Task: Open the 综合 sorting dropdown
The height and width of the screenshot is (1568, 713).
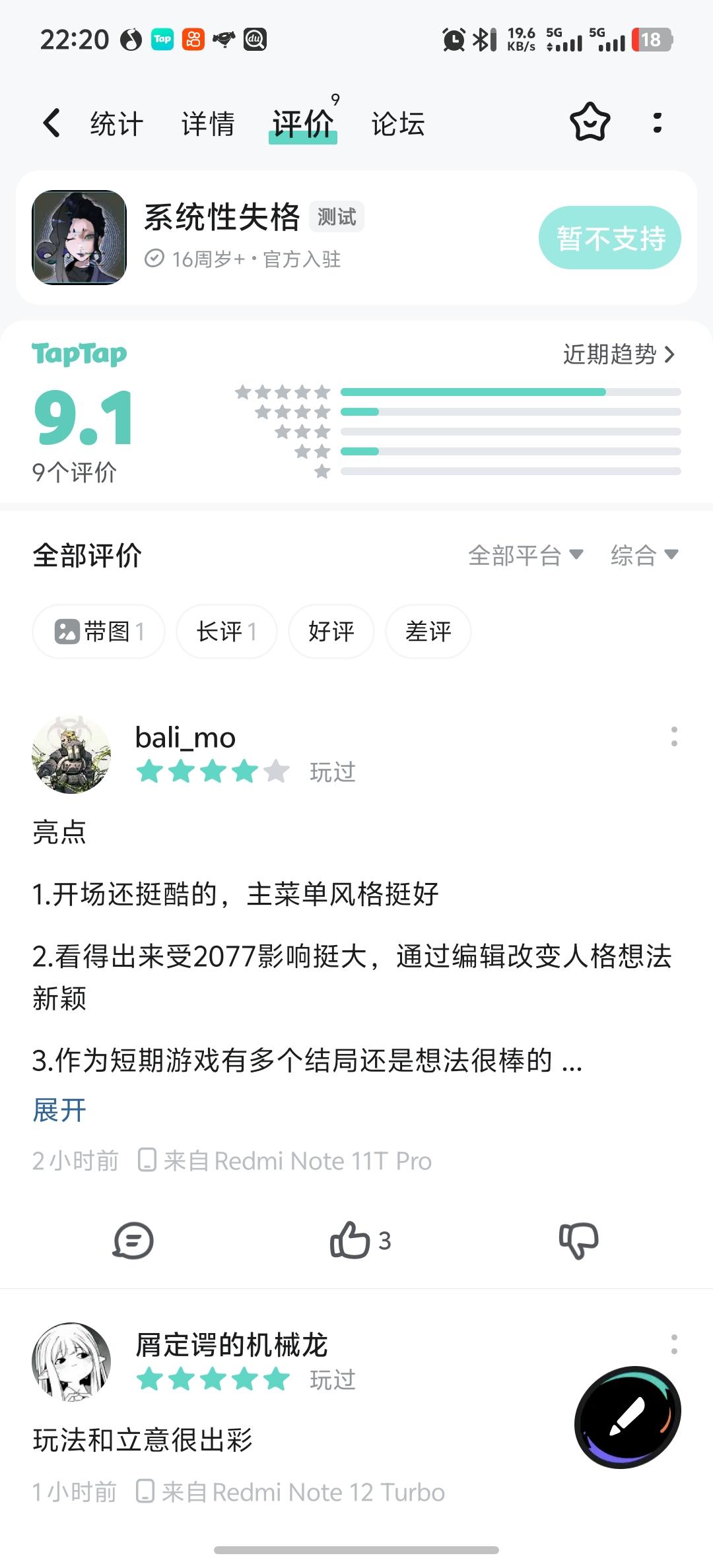Action: tap(645, 556)
